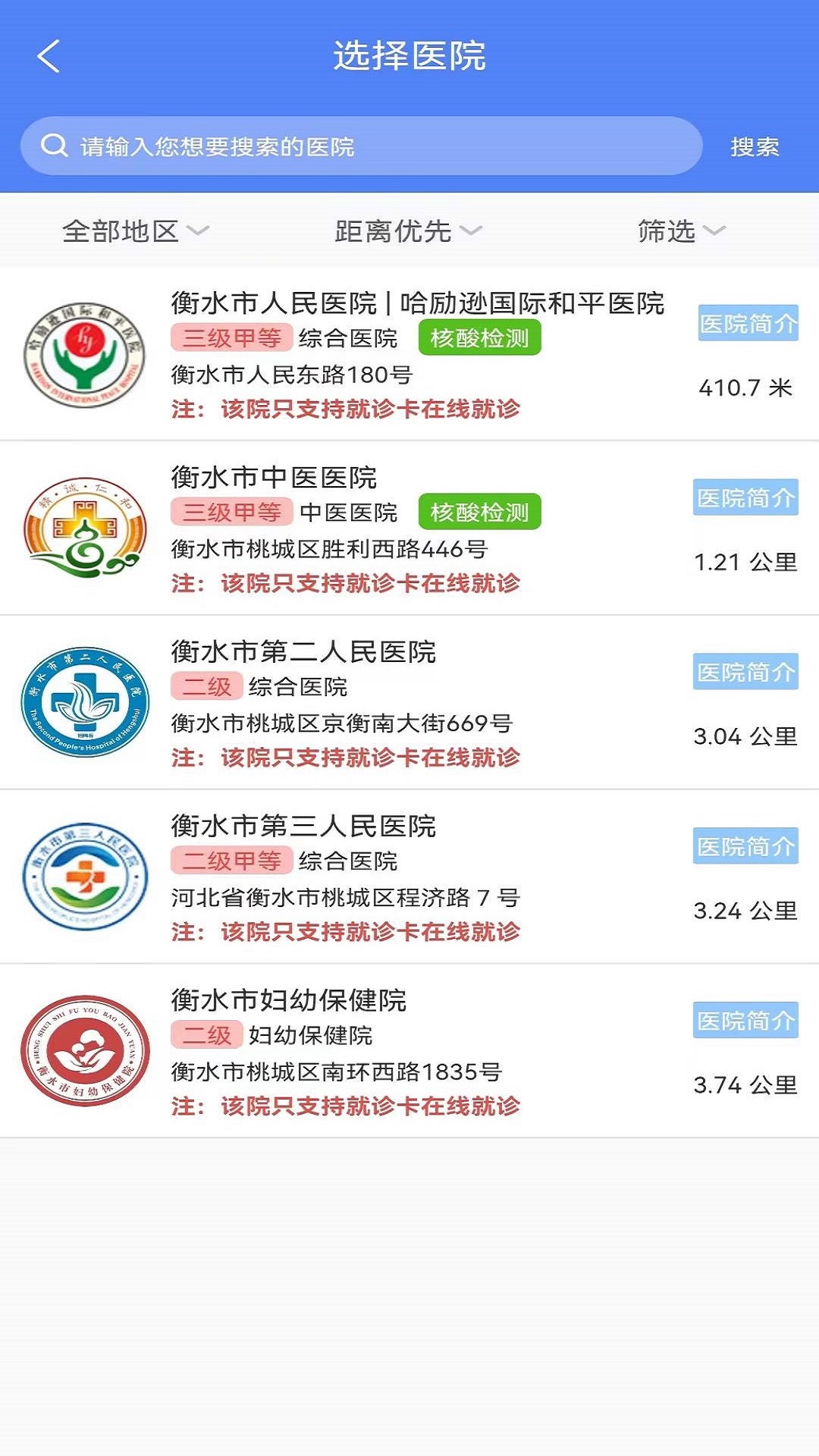
Task: View 医院简介 of 衡水市中医医院
Action: coord(745,497)
